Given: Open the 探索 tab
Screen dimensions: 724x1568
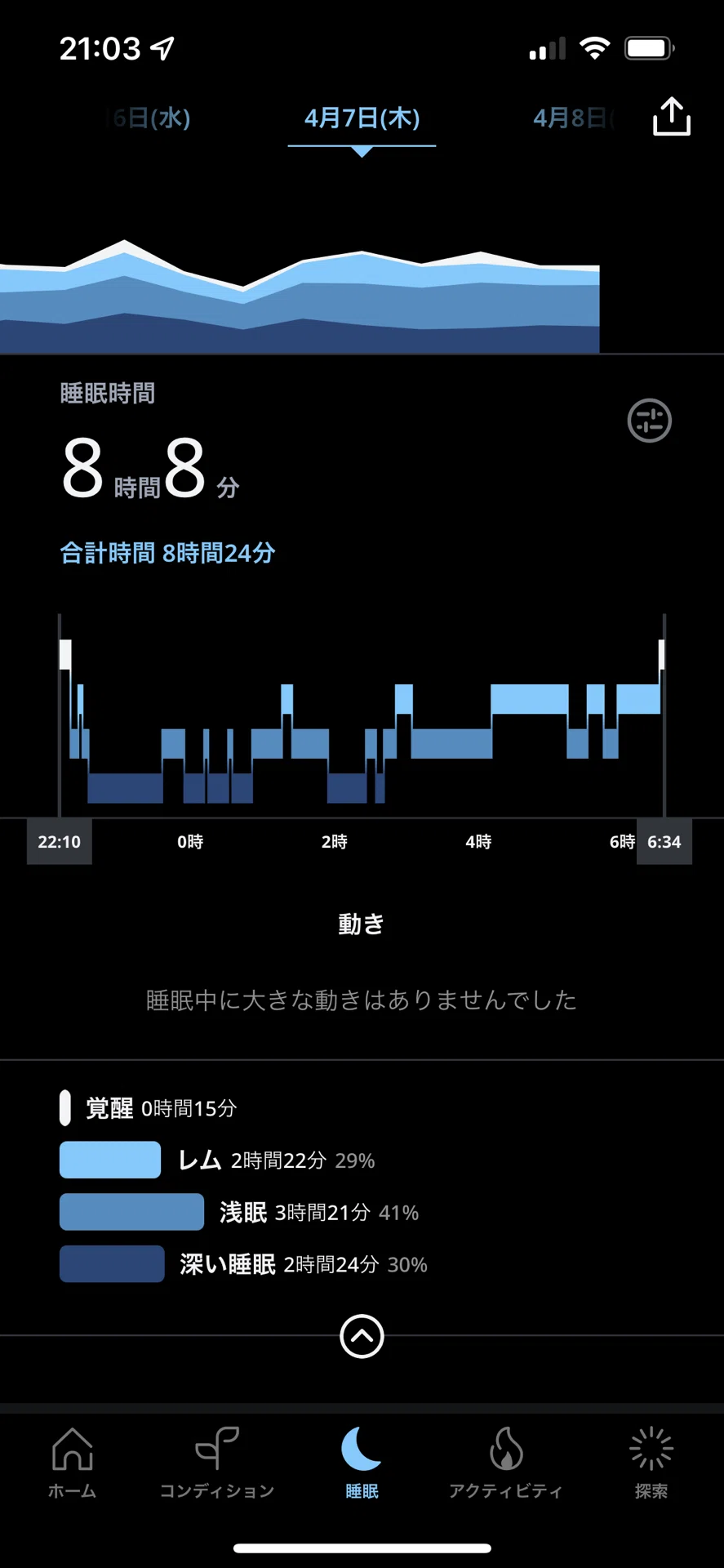Looking at the screenshot, I should [651, 1463].
